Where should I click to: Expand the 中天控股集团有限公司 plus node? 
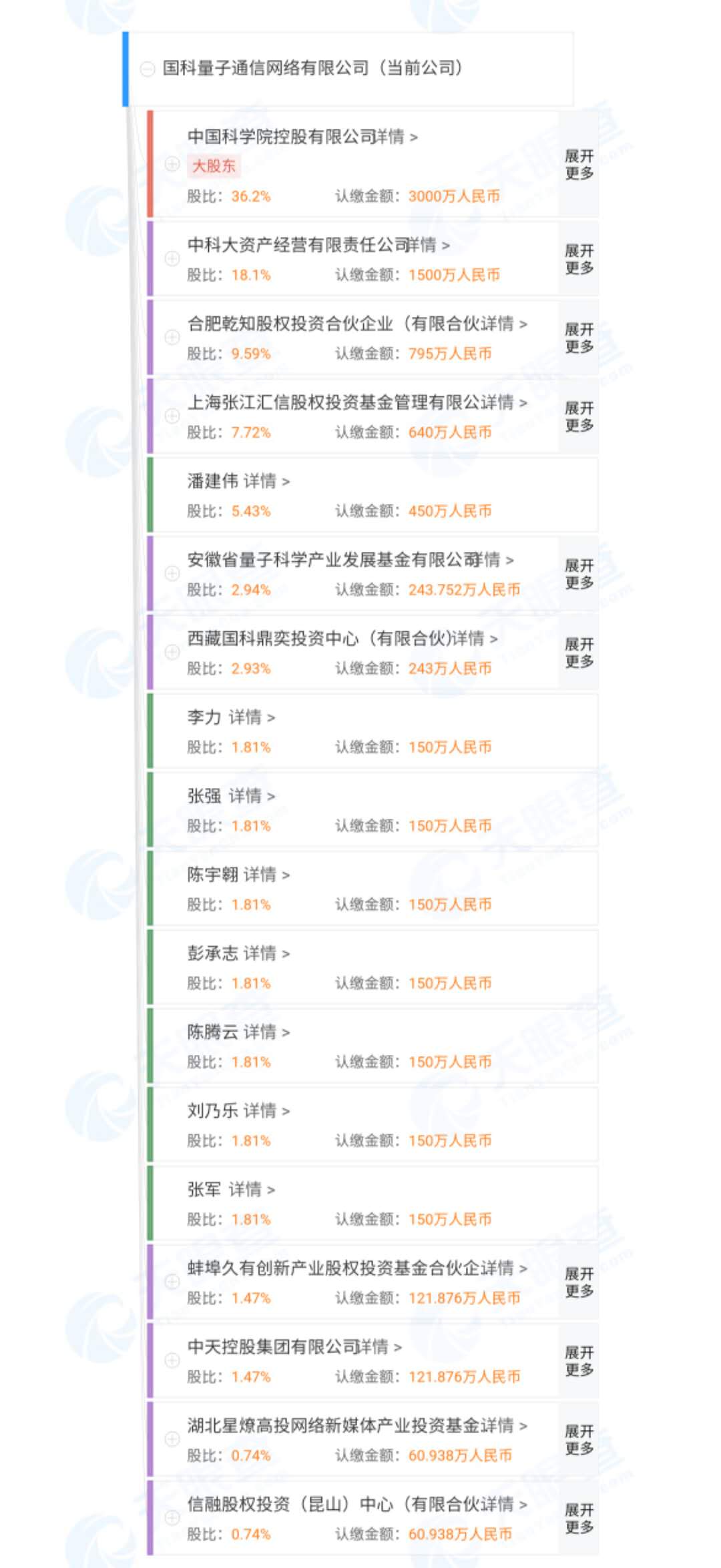coord(172,1361)
